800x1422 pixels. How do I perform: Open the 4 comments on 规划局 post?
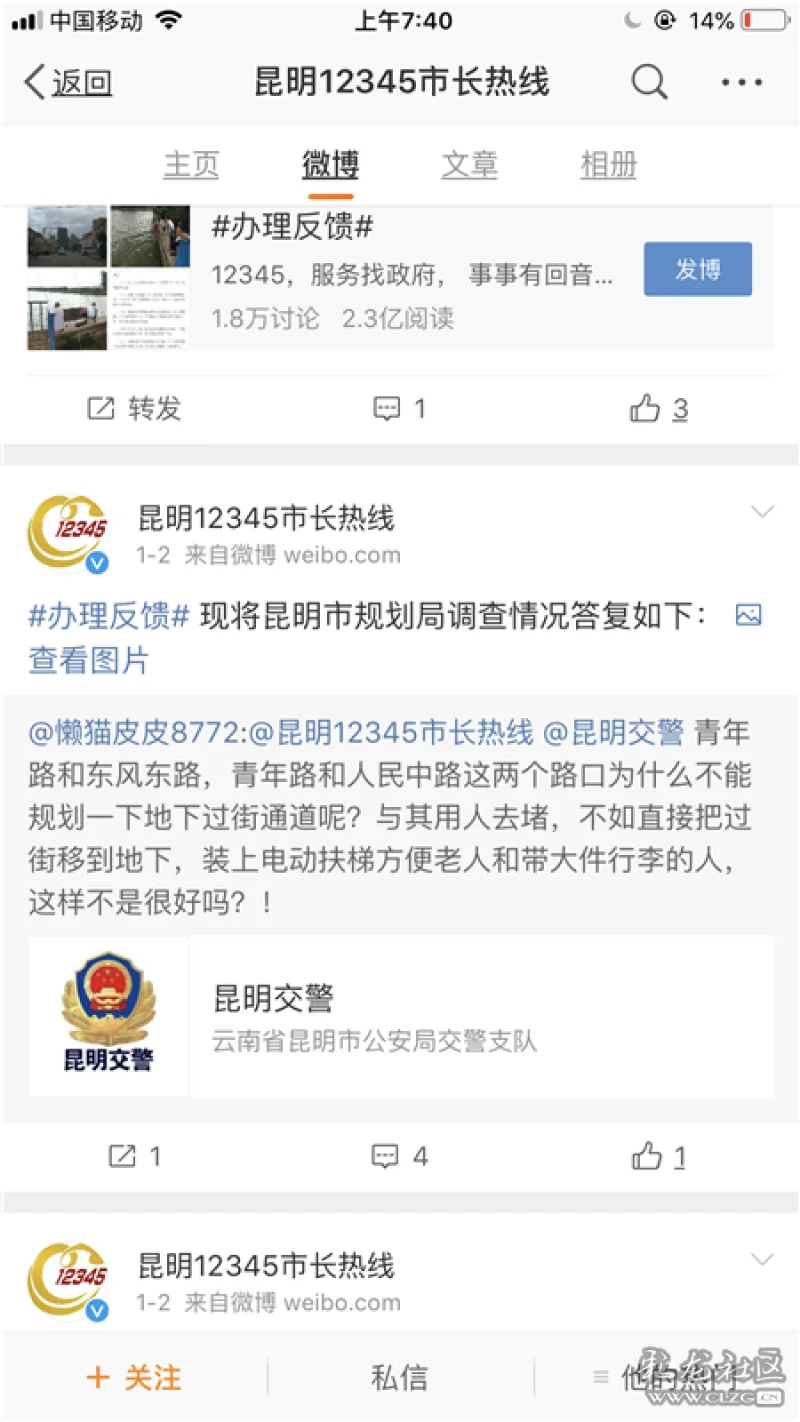point(400,1157)
